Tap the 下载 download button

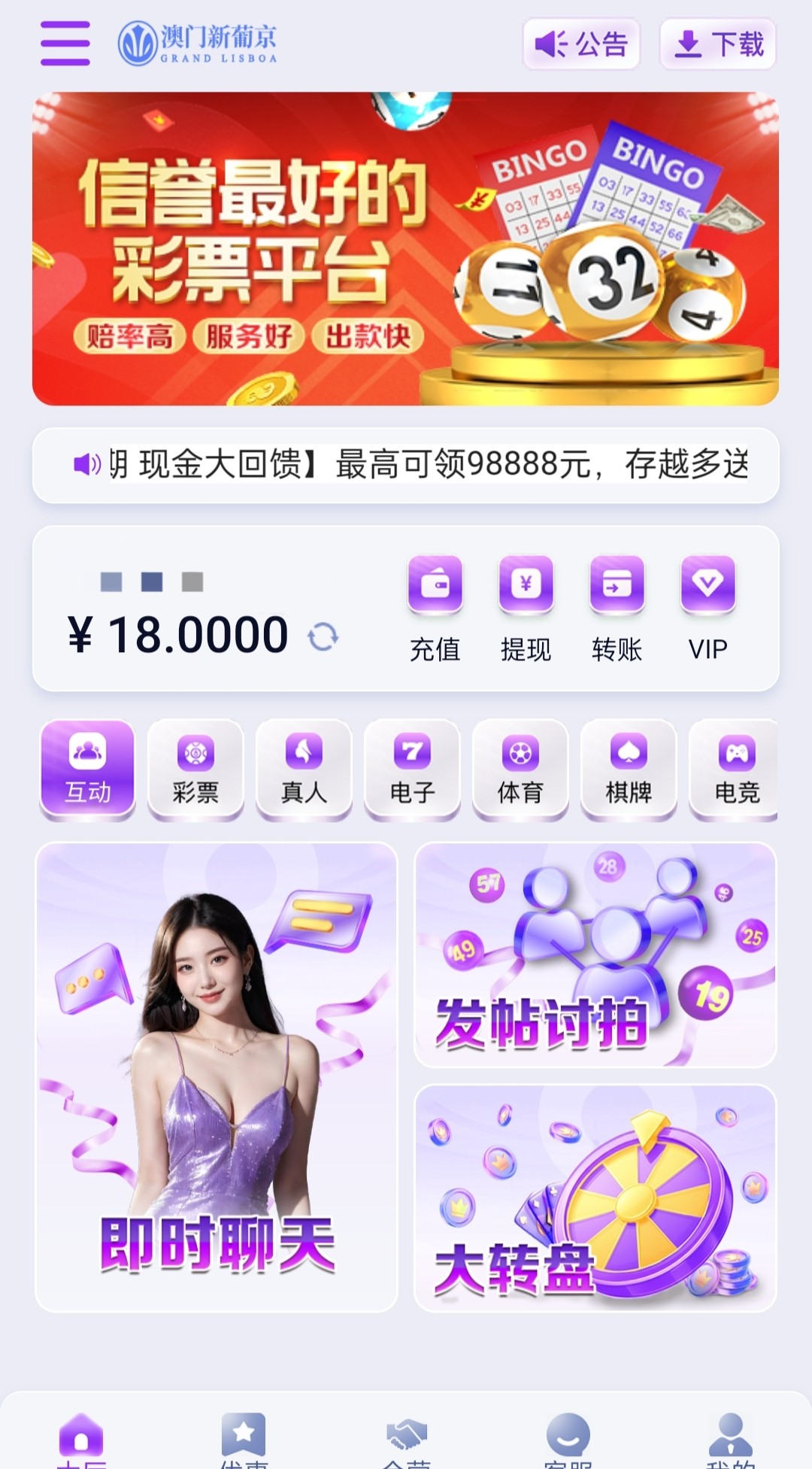point(718,44)
